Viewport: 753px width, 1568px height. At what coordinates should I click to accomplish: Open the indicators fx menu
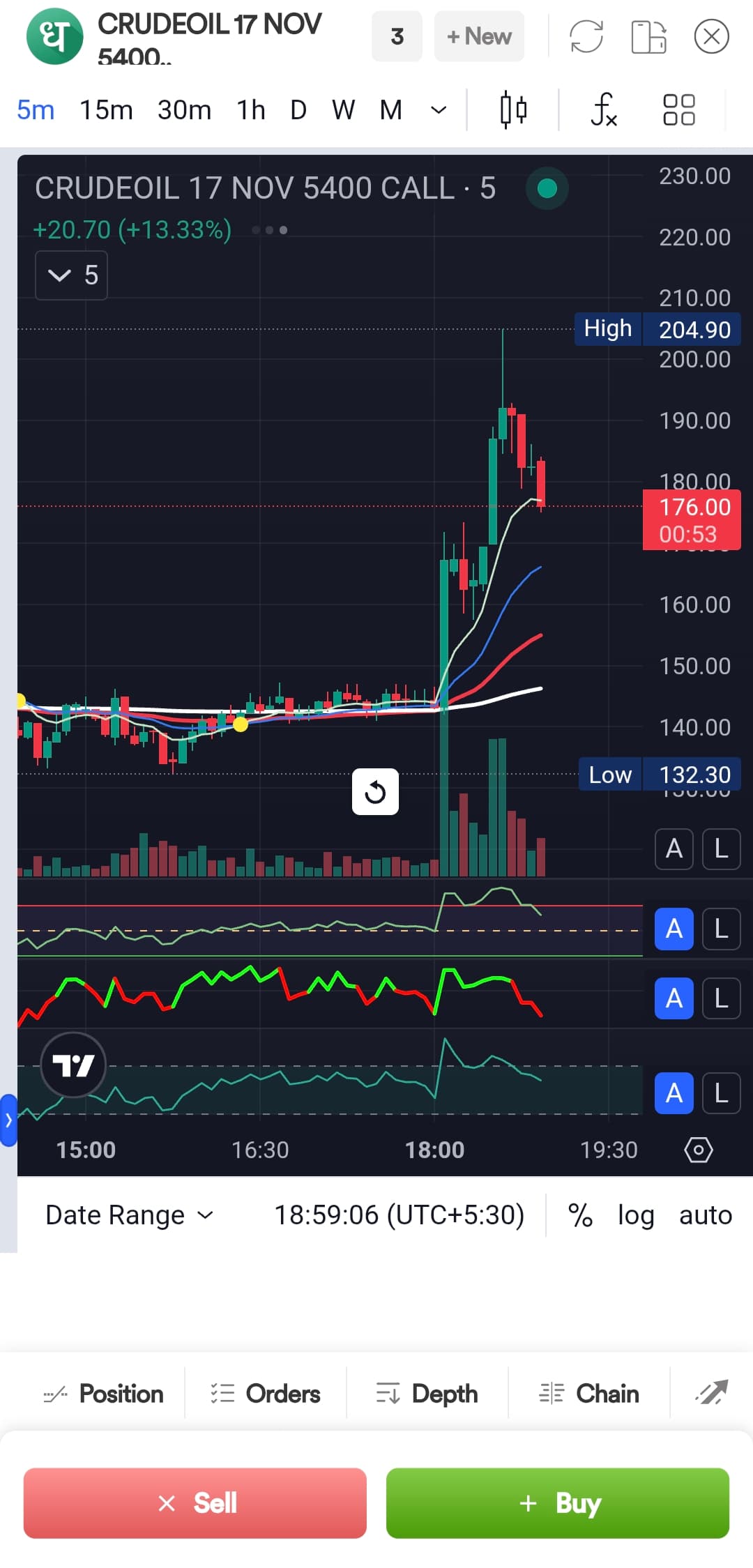pyautogui.click(x=604, y=110)
